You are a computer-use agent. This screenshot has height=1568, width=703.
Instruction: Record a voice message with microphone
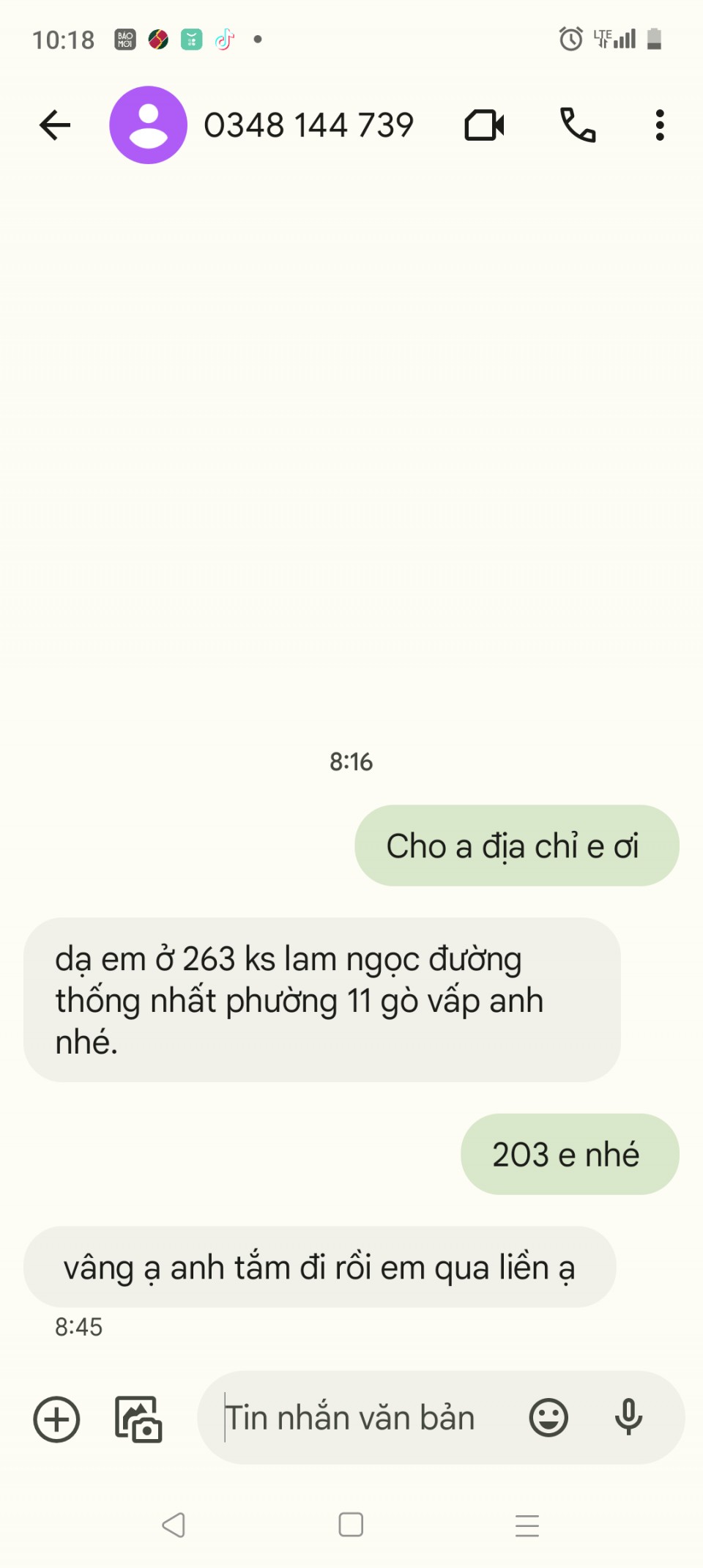point(628,1417)
